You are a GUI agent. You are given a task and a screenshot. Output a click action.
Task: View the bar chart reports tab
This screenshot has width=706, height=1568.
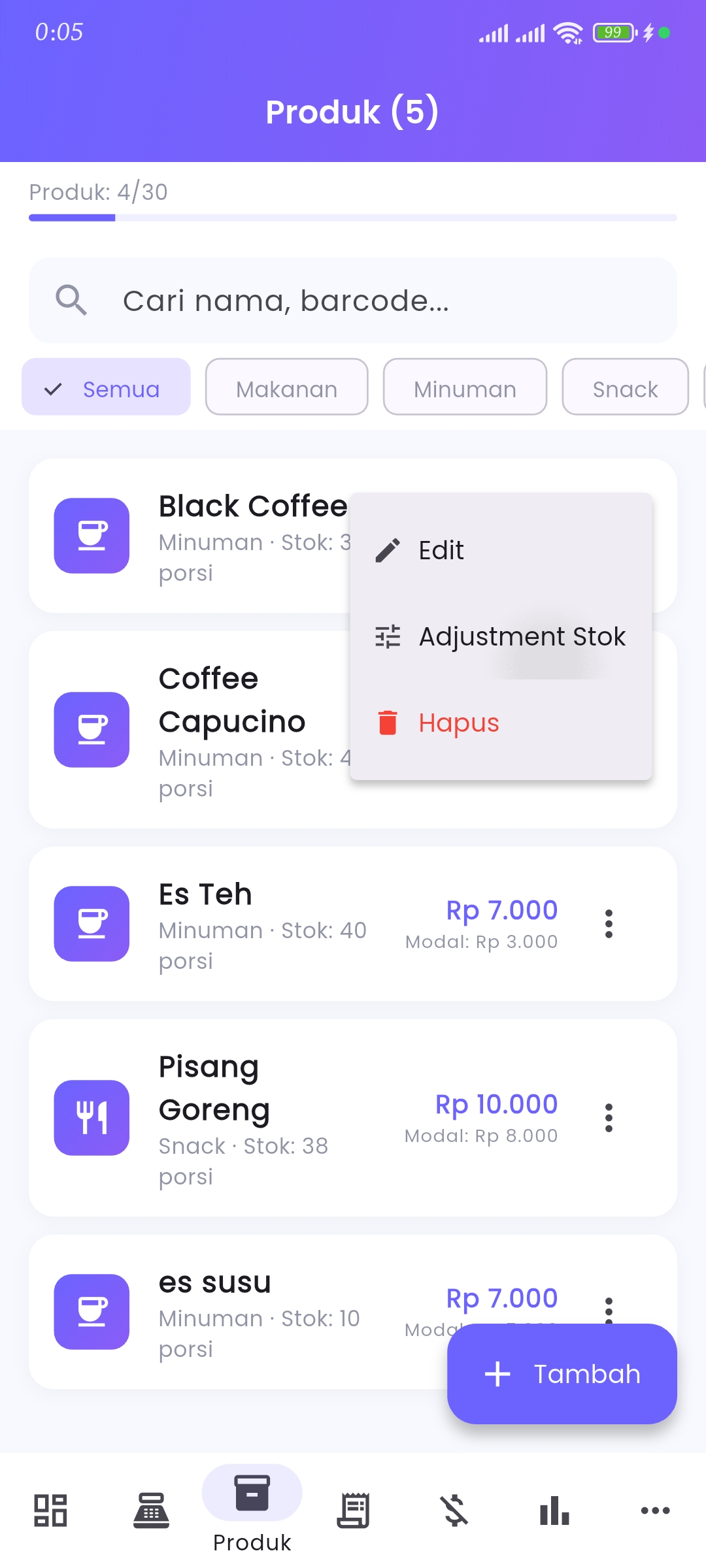(x=554, y=1511)
